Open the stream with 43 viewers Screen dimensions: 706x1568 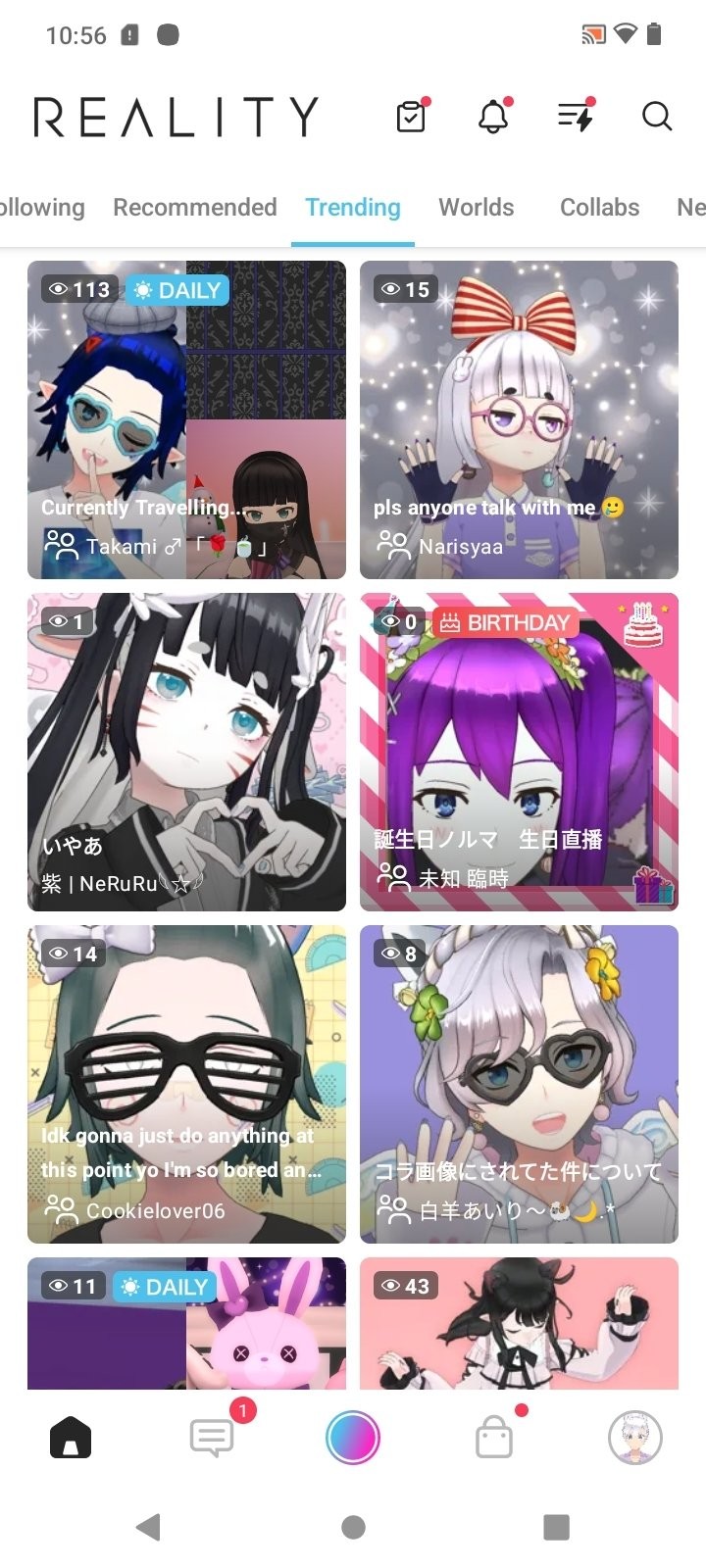tap(519, 1323)
